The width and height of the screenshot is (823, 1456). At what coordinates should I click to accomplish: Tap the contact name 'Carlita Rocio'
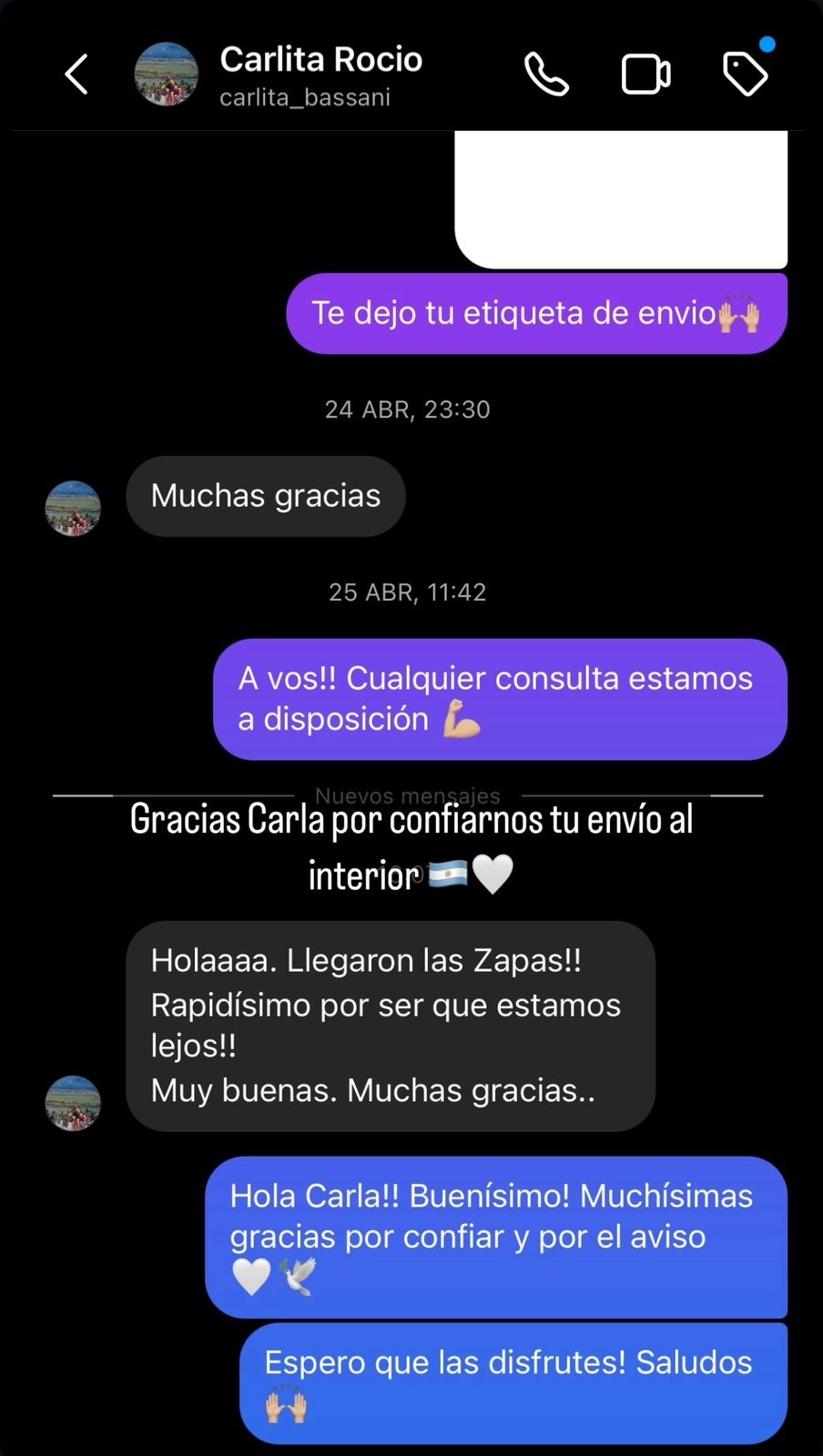tap(321, 58)
